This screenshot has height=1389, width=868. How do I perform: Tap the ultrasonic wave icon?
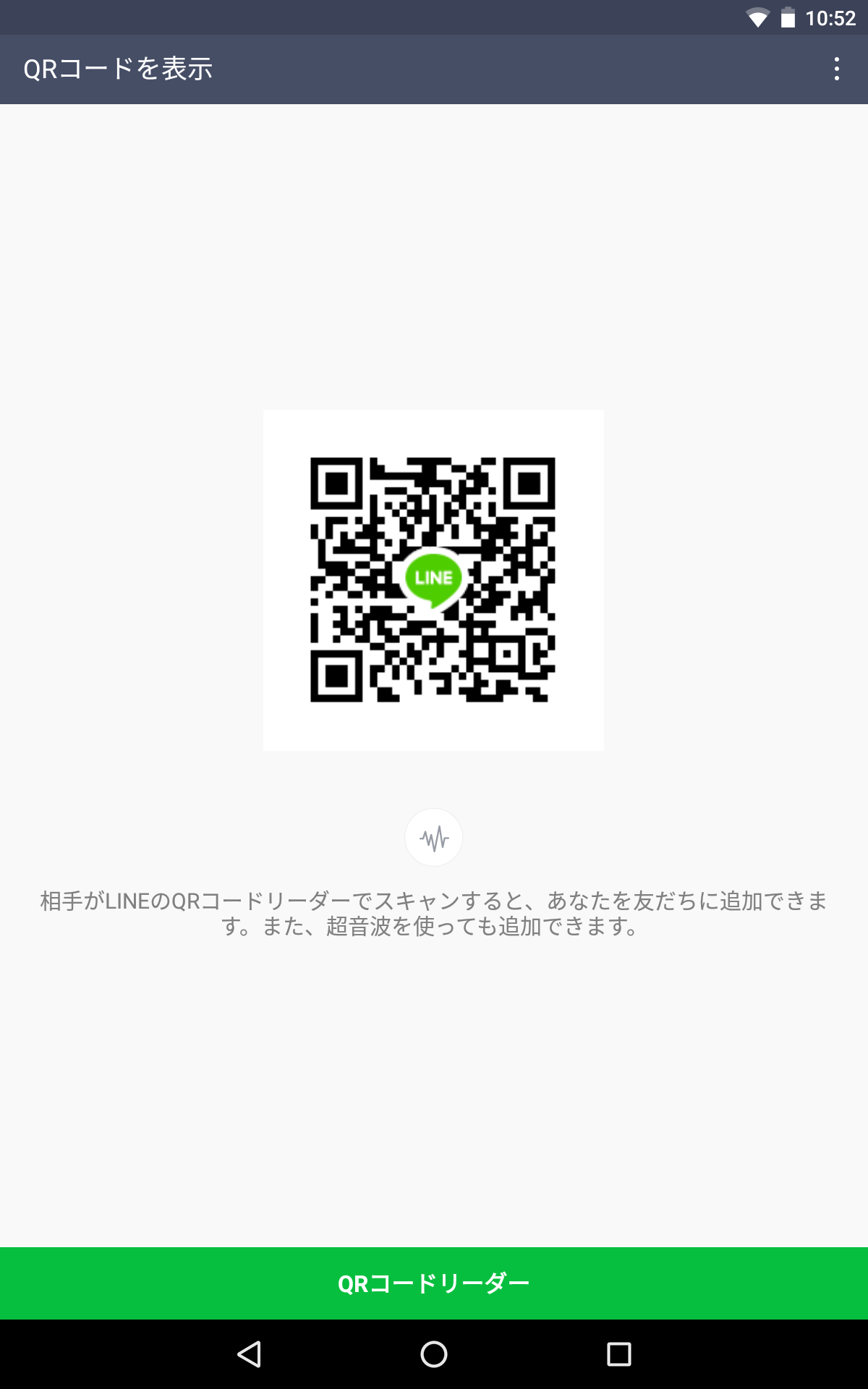click(x=434, y=838)
